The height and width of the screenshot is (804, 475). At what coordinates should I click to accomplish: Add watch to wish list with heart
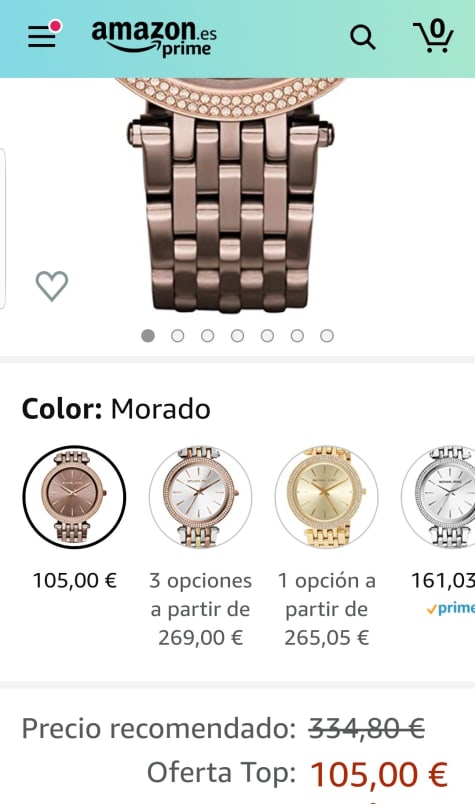pos(52,286)
